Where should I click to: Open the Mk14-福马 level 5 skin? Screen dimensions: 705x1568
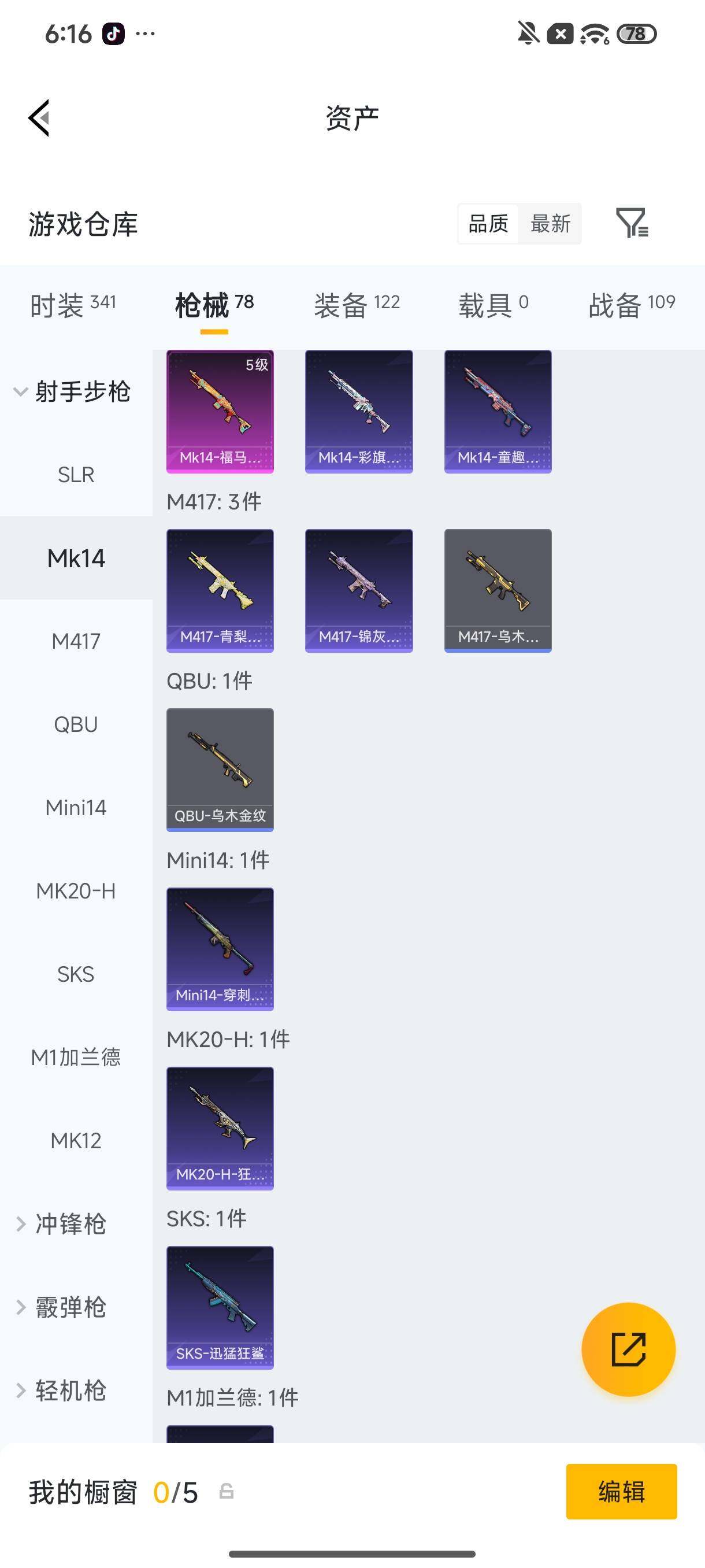point(220,412)
